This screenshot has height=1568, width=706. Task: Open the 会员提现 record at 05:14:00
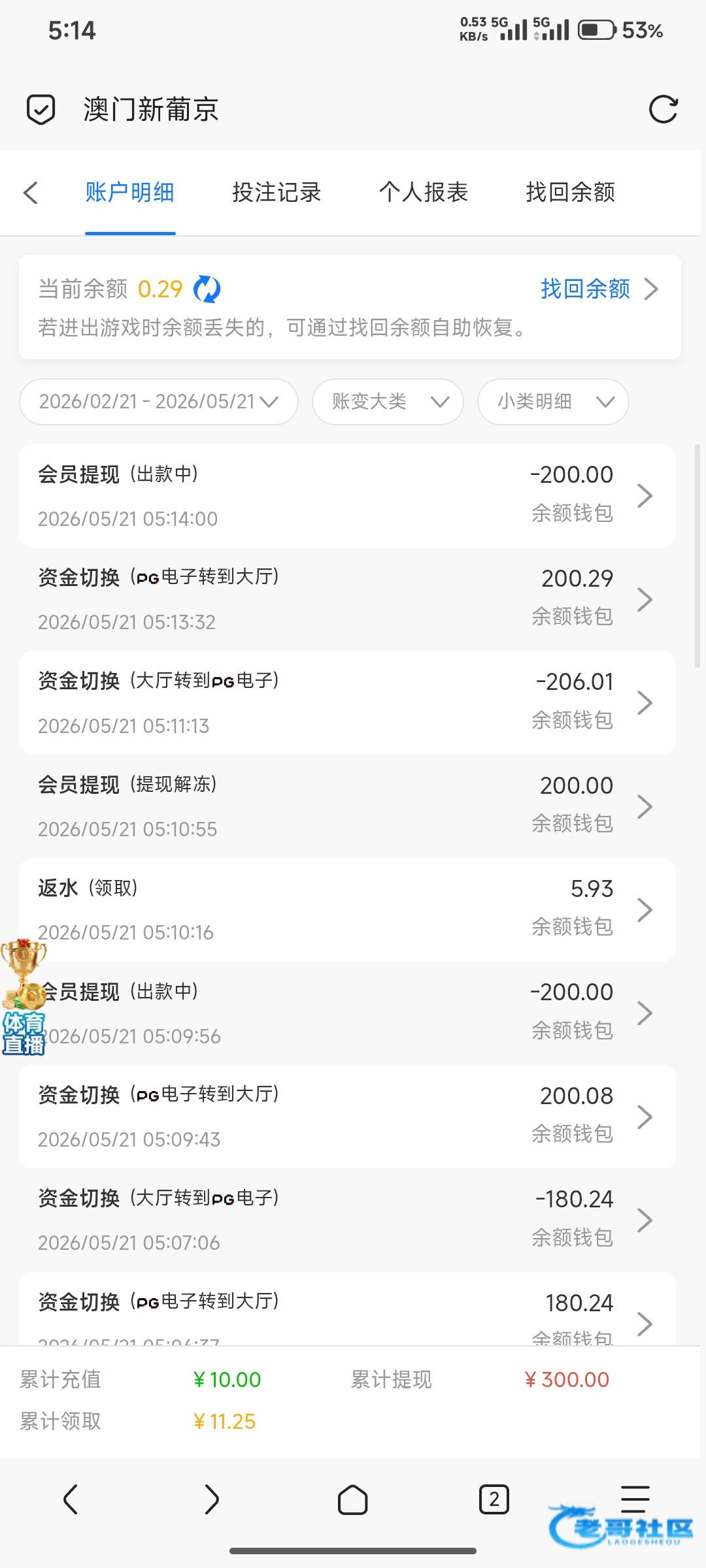pyautogui.click(x=347, y=496)
